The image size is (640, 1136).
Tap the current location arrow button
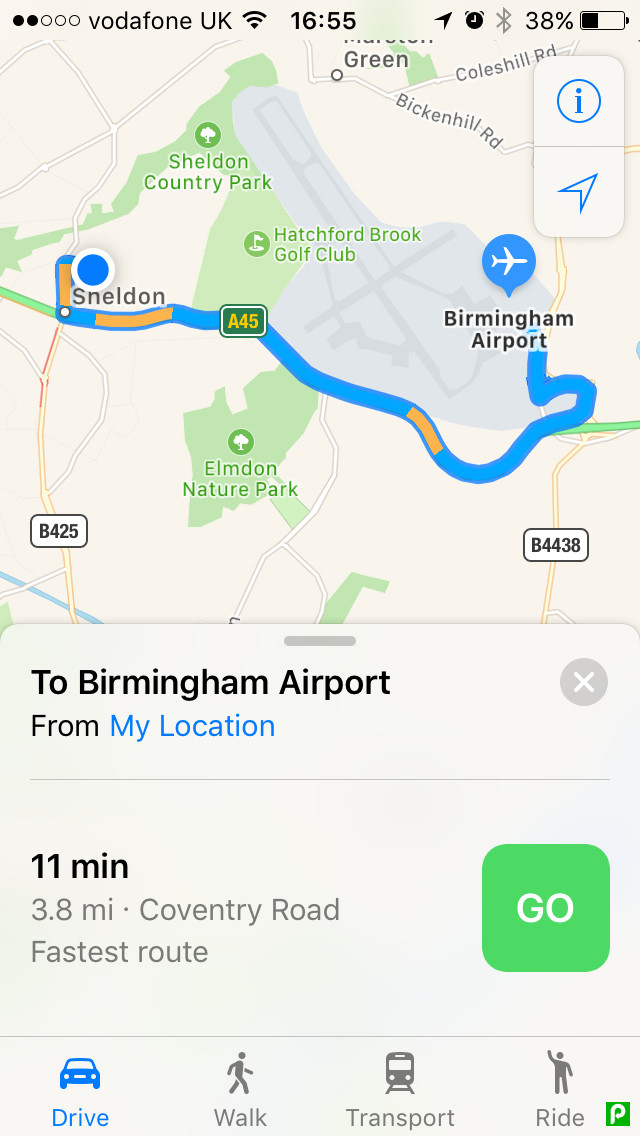[578, 192]
